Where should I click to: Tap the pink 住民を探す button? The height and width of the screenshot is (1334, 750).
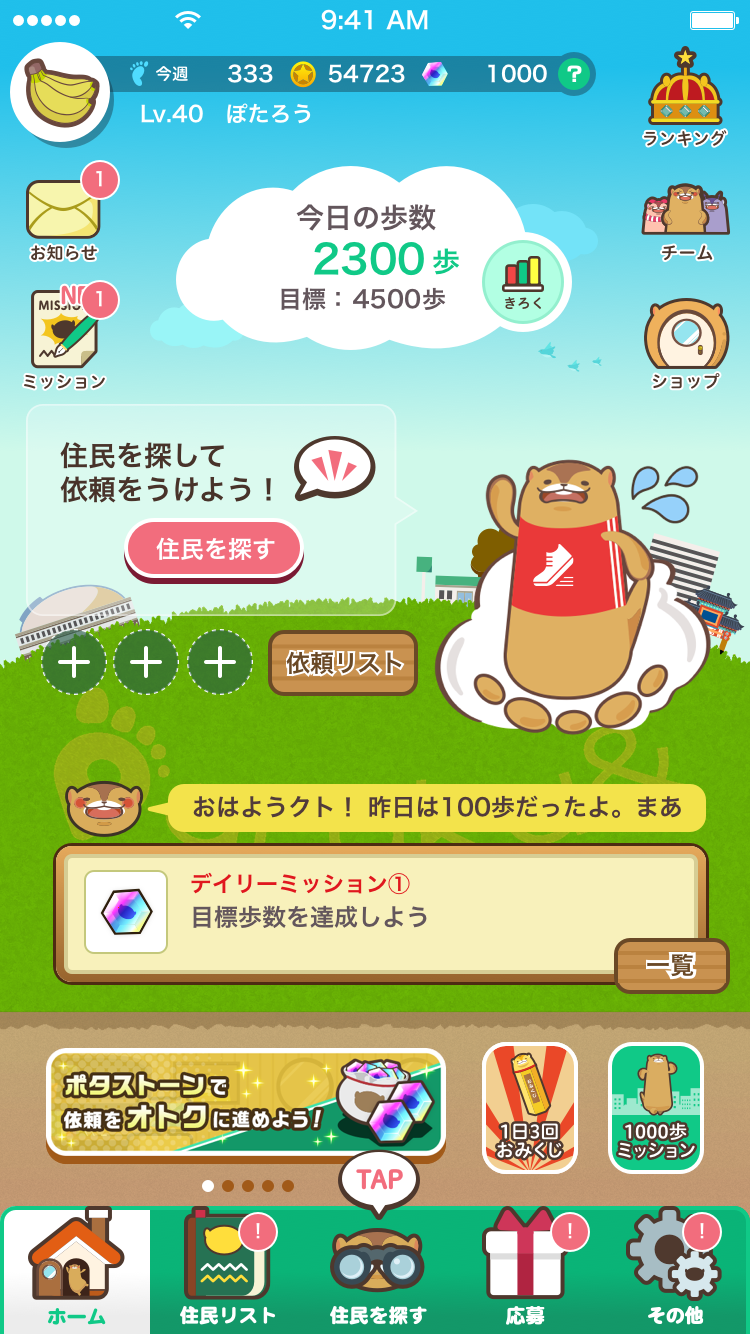(x=214, y=548)
